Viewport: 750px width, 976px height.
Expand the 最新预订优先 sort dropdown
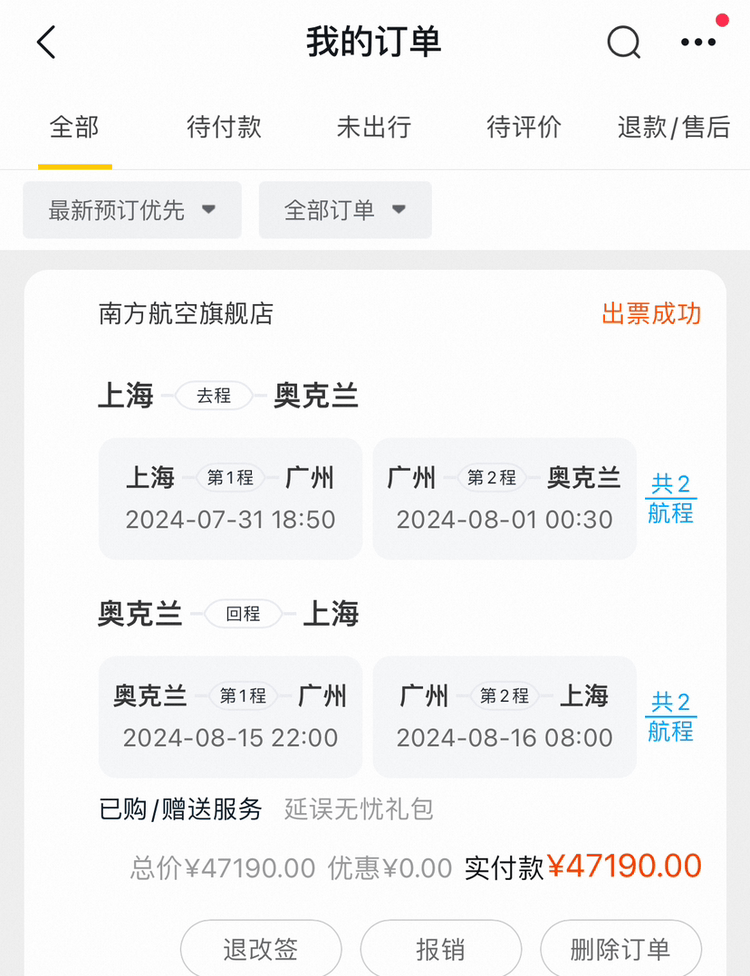pyautogui.click(x=132, y=210)
